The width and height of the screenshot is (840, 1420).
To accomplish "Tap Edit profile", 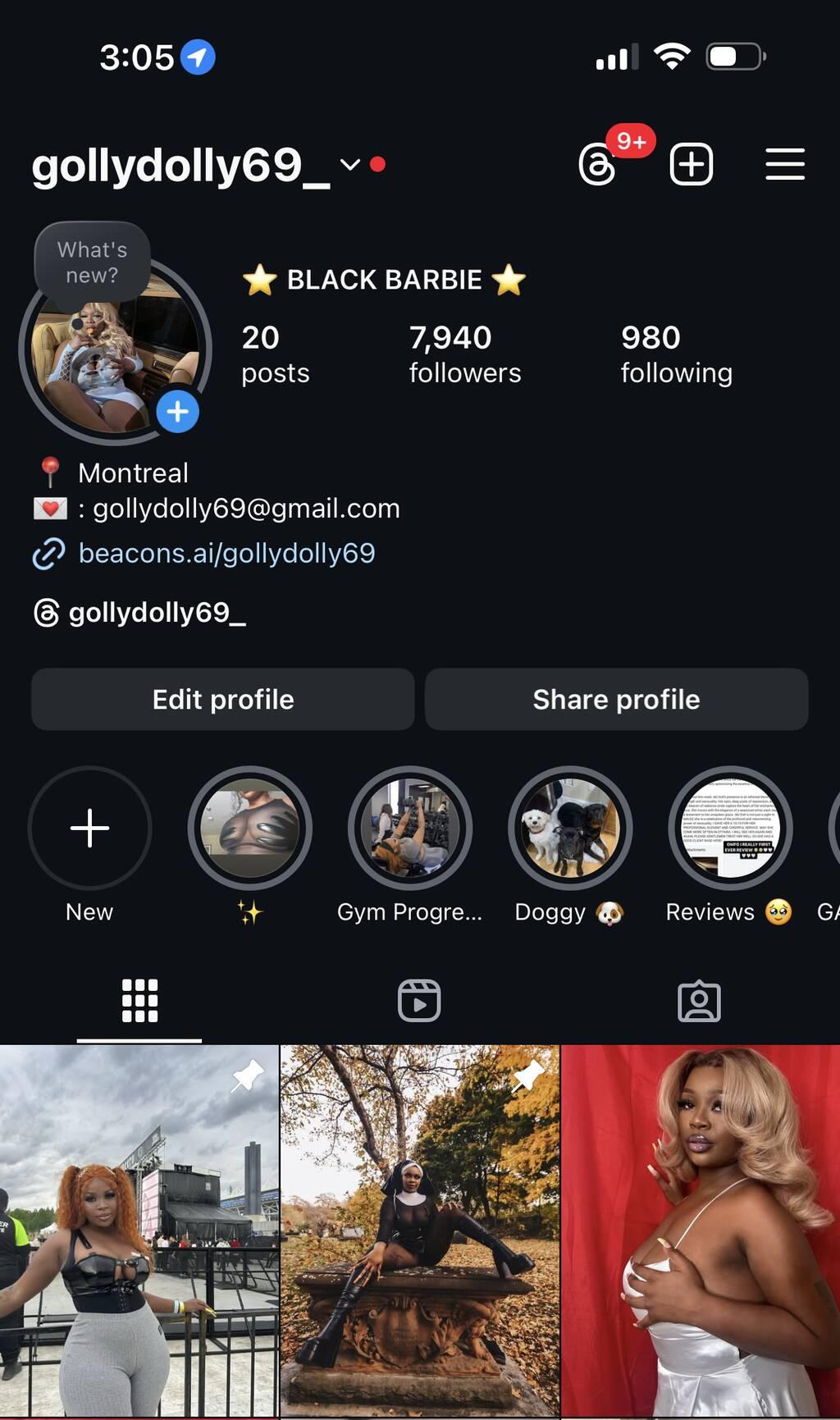I will click(223, 699).
